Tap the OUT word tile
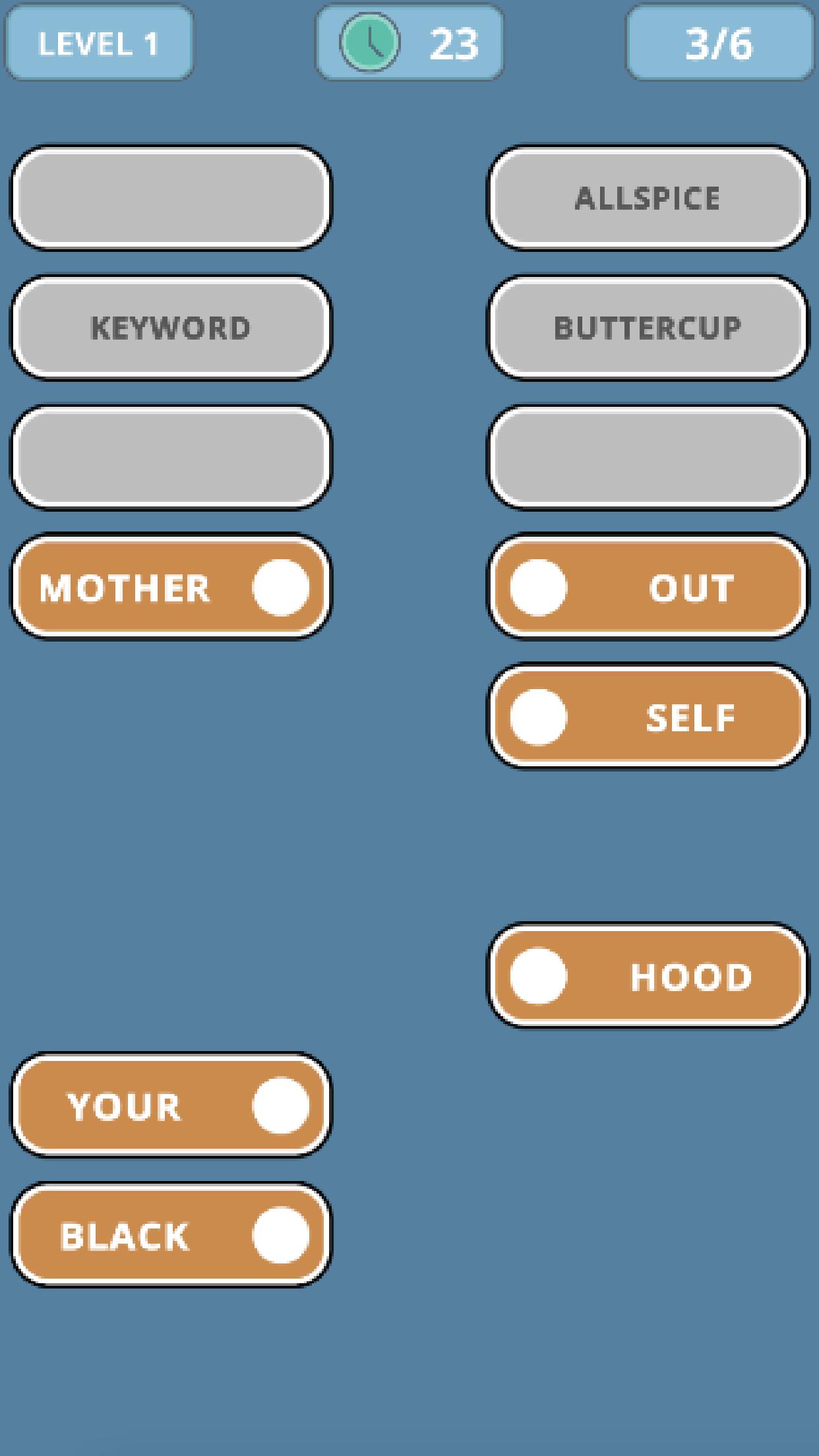Screen dimensions: 819x1456 pyautogui.click(x=647, y=587)
